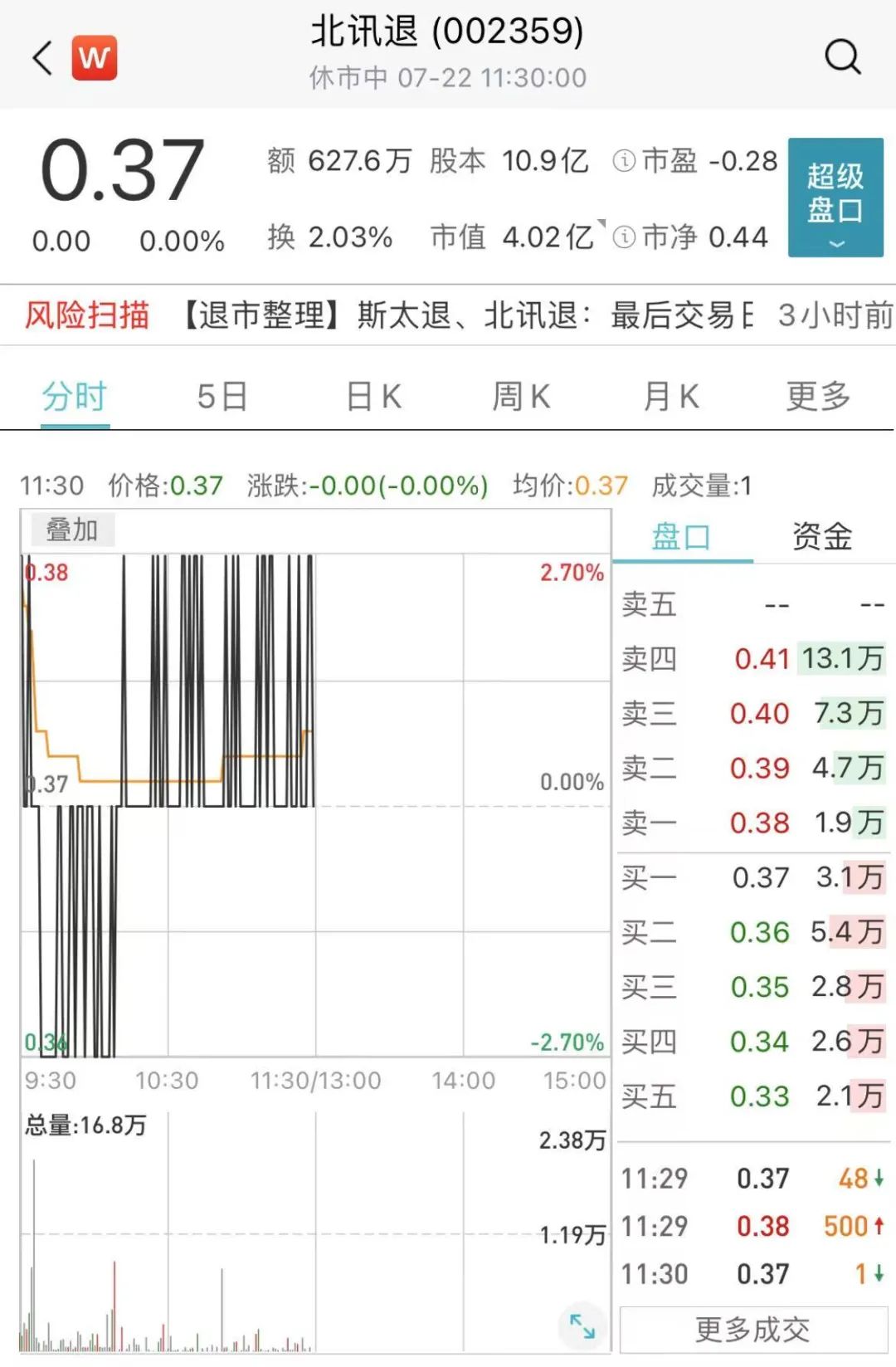Switch to the 资金 tab
This screenshot has width=896, height=1367.
coord(821,537)
